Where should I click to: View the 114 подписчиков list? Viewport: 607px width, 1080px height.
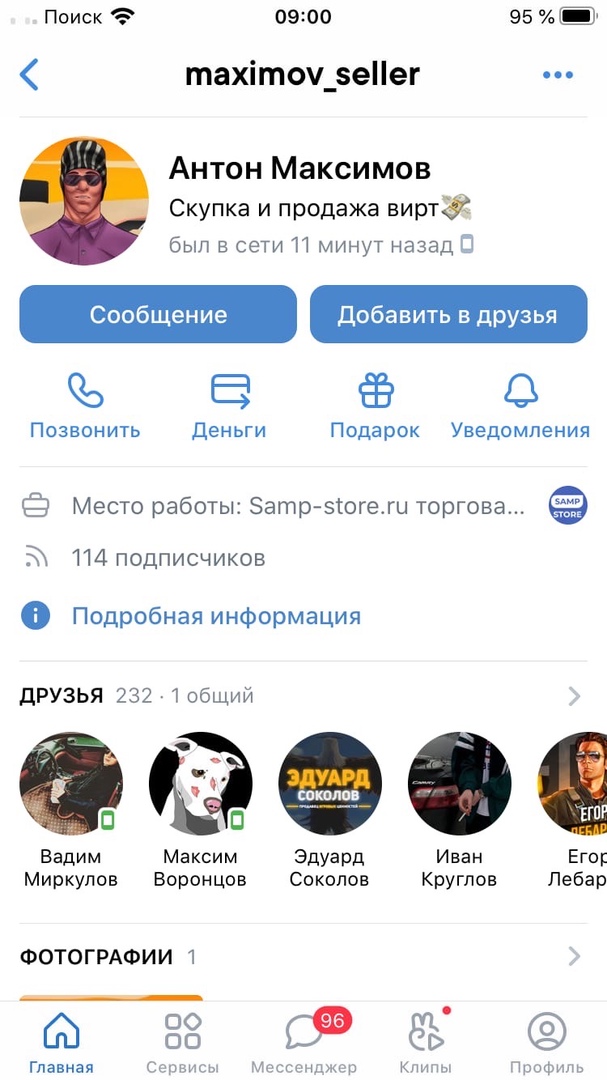(168, 557)
